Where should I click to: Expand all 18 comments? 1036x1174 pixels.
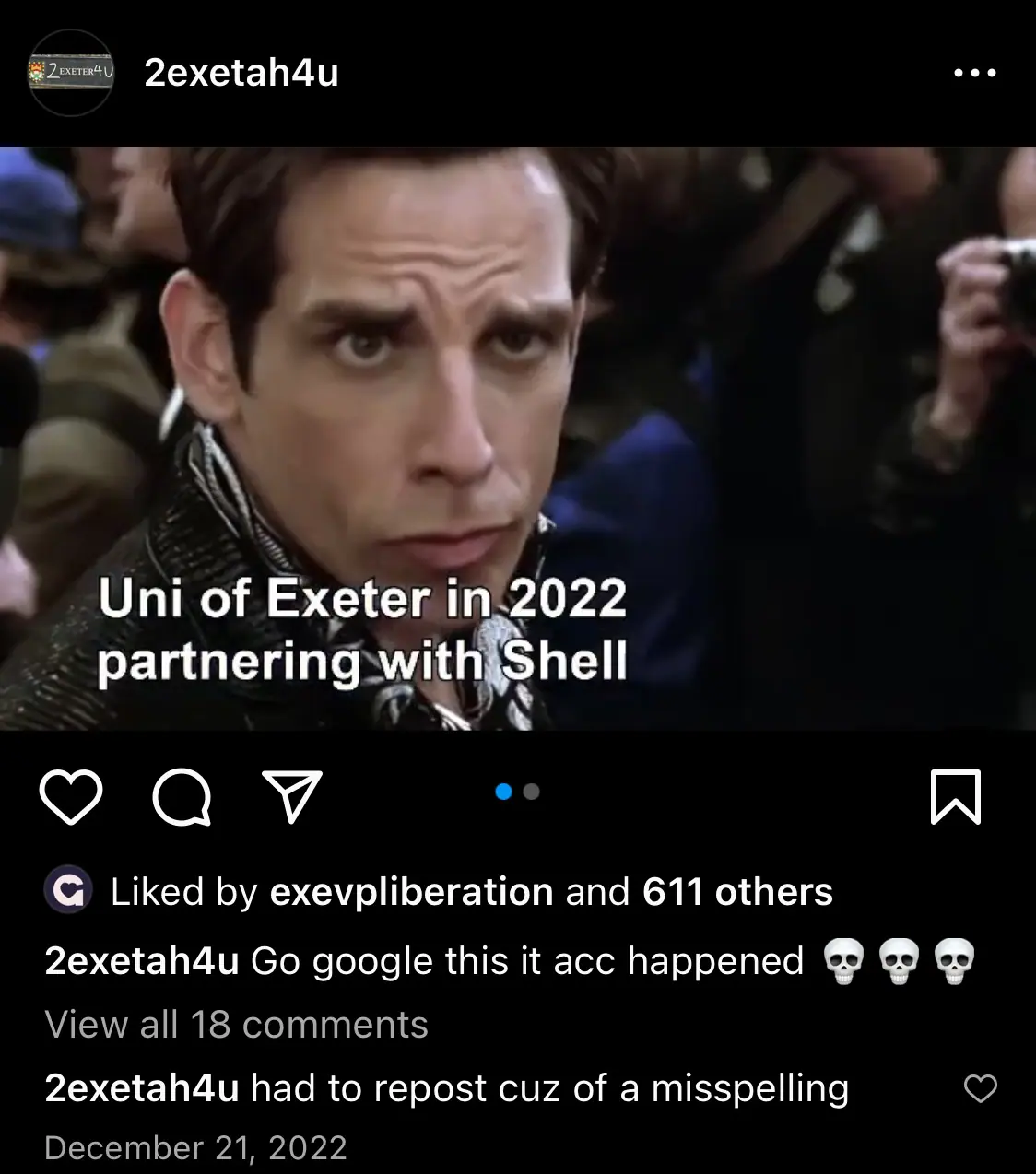pyautogui.click(x=238, y=1025)
